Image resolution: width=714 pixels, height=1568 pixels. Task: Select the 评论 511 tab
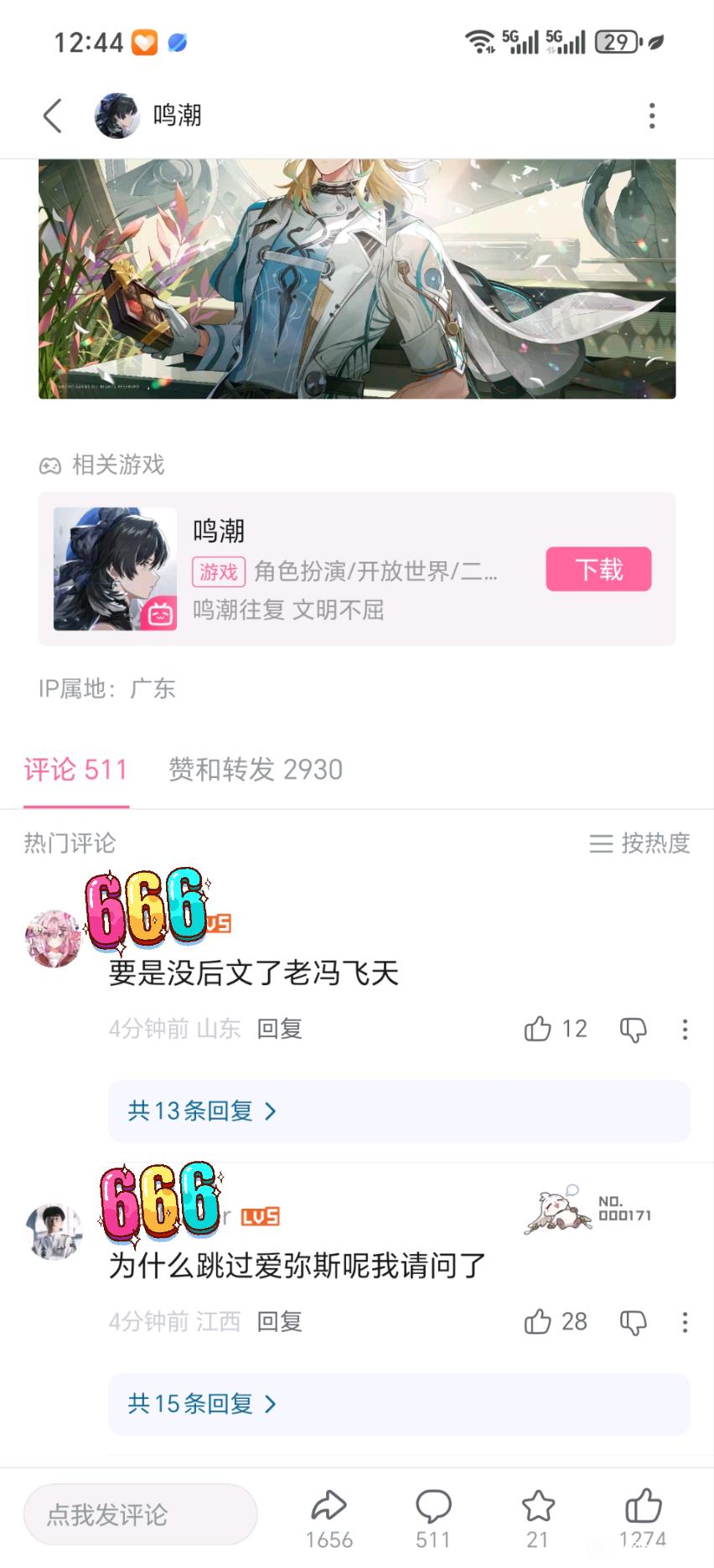click(x=75, y=769)
